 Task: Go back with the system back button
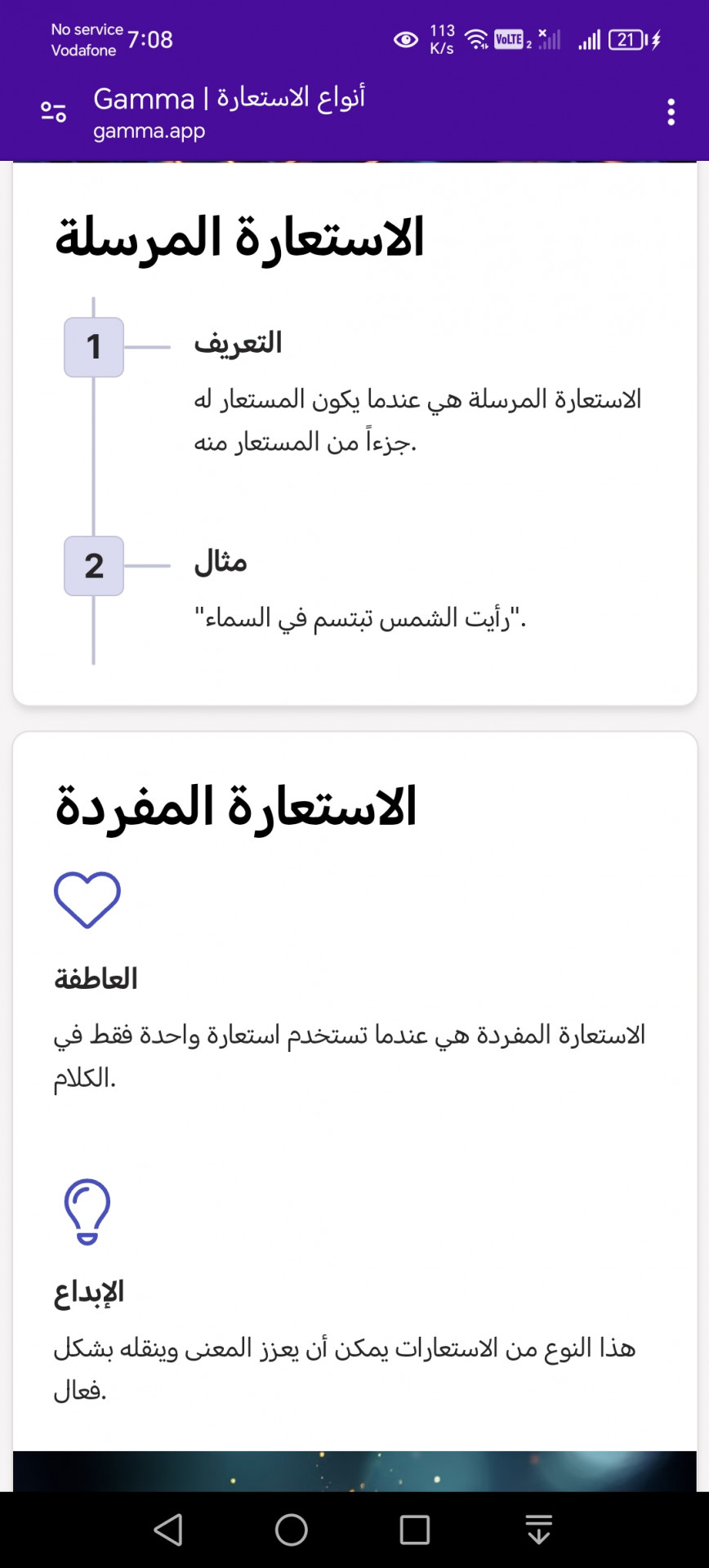coord(168,1530)
